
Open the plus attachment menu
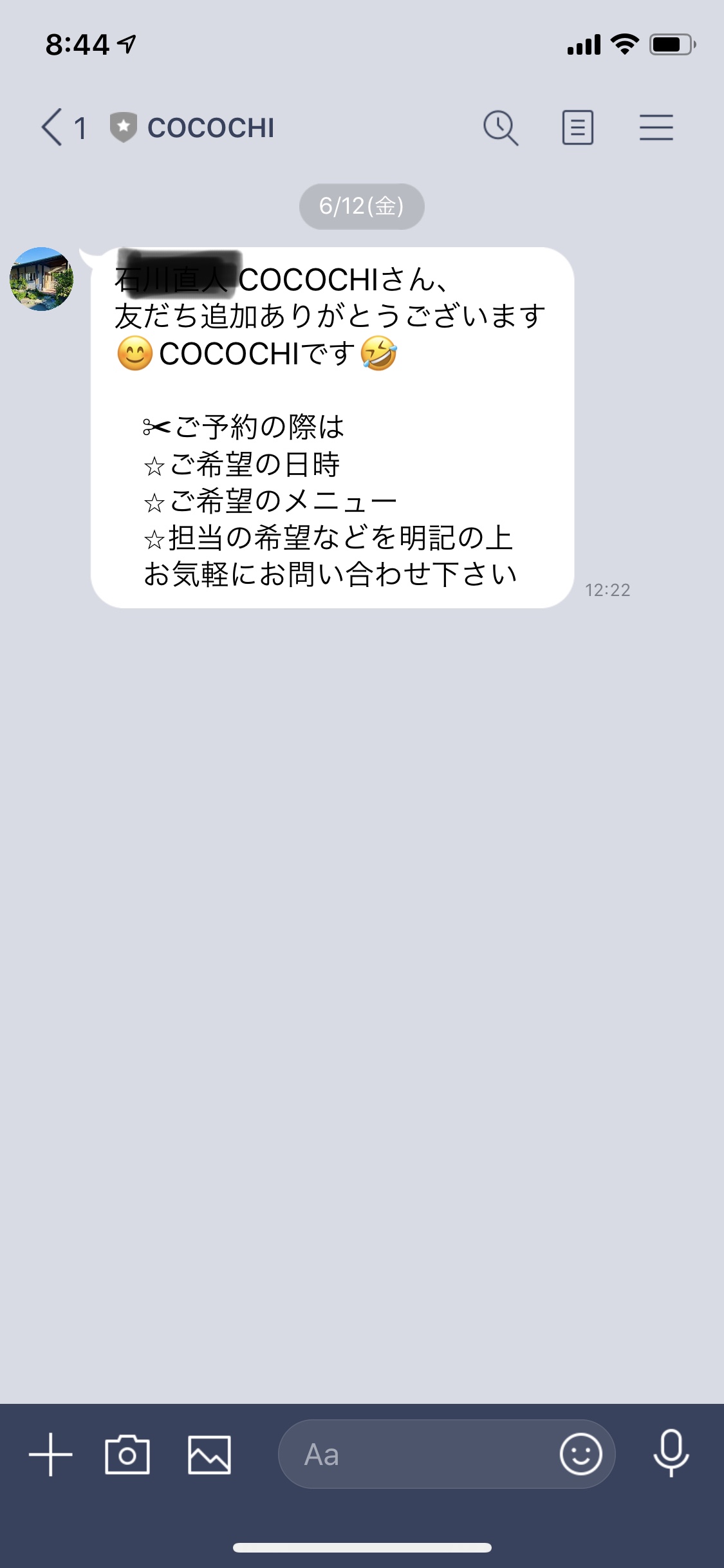pos(50,1455)
